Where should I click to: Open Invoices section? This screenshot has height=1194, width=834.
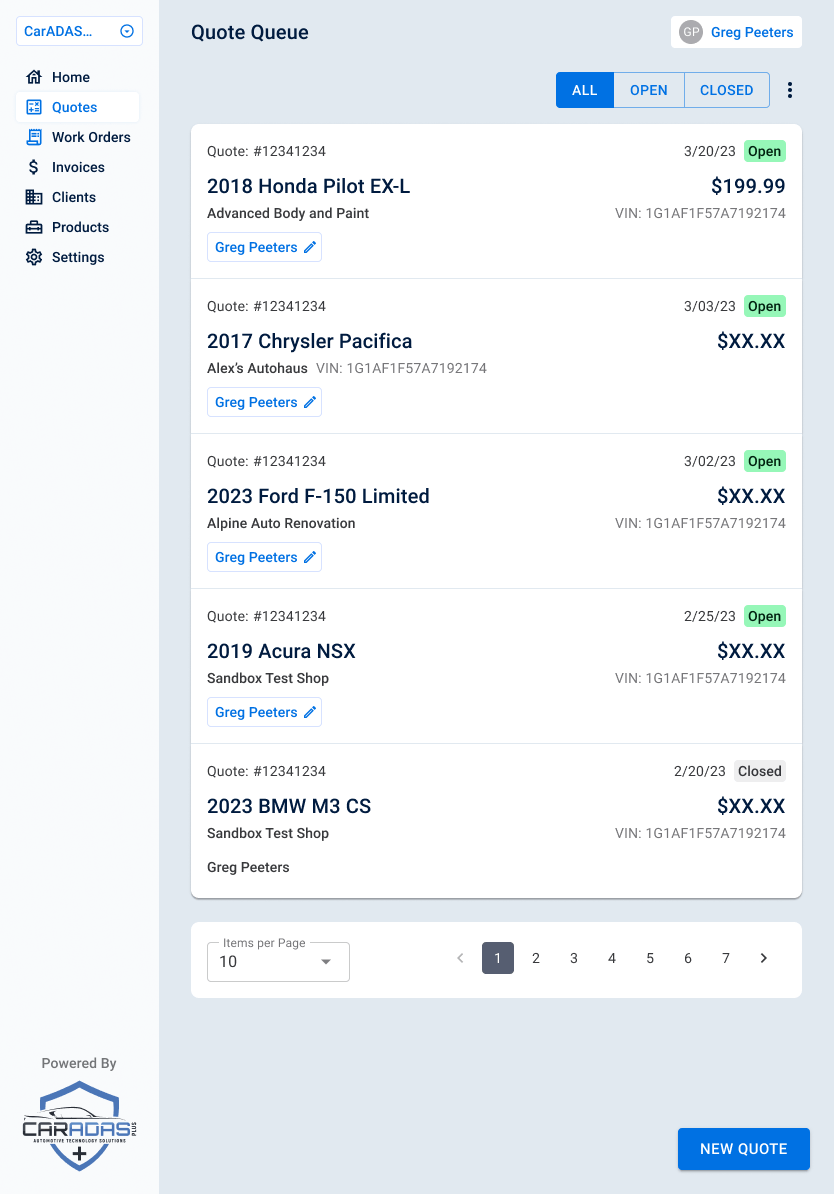coord(78,167)
